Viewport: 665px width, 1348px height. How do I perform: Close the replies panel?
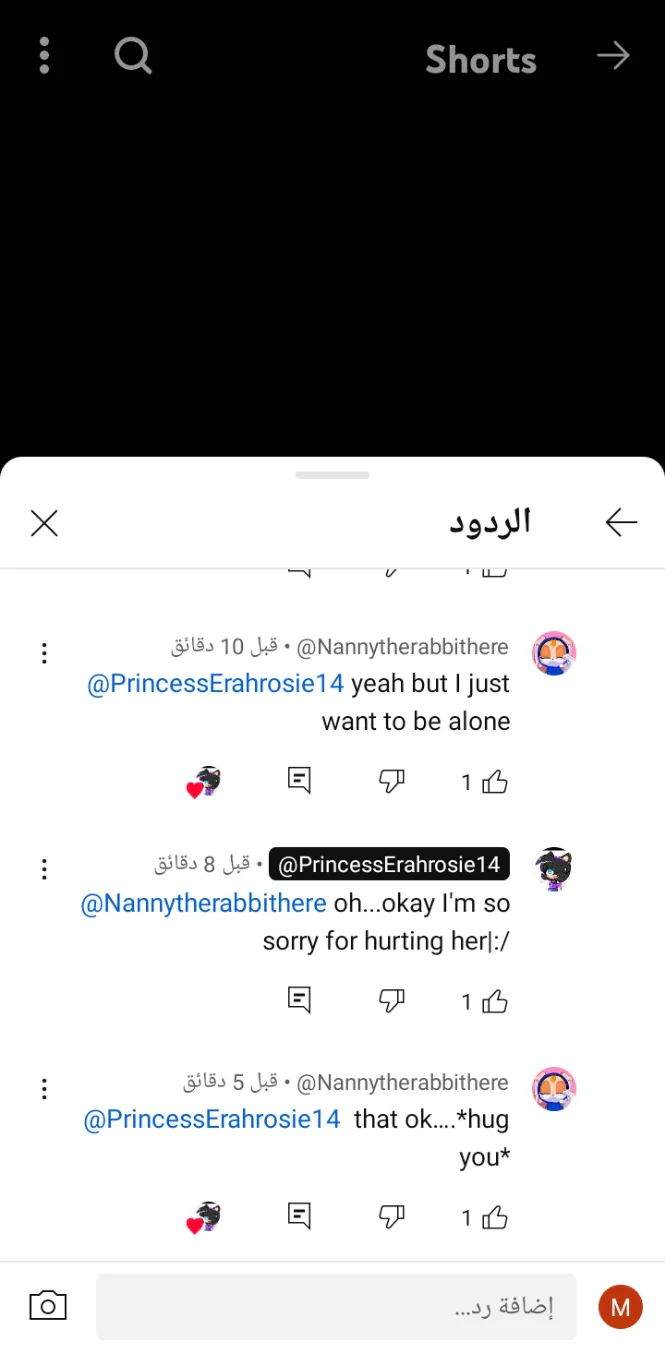(44, 522)
